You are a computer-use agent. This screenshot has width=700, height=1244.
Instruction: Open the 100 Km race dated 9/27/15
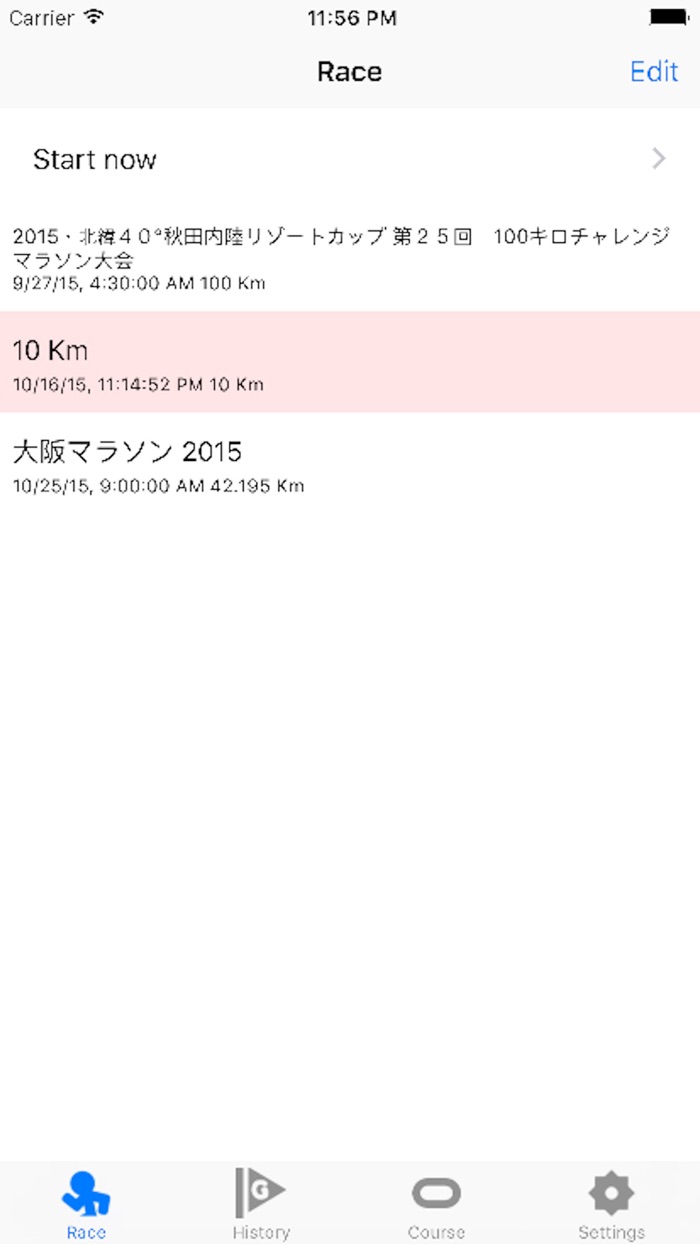point(350,259)
